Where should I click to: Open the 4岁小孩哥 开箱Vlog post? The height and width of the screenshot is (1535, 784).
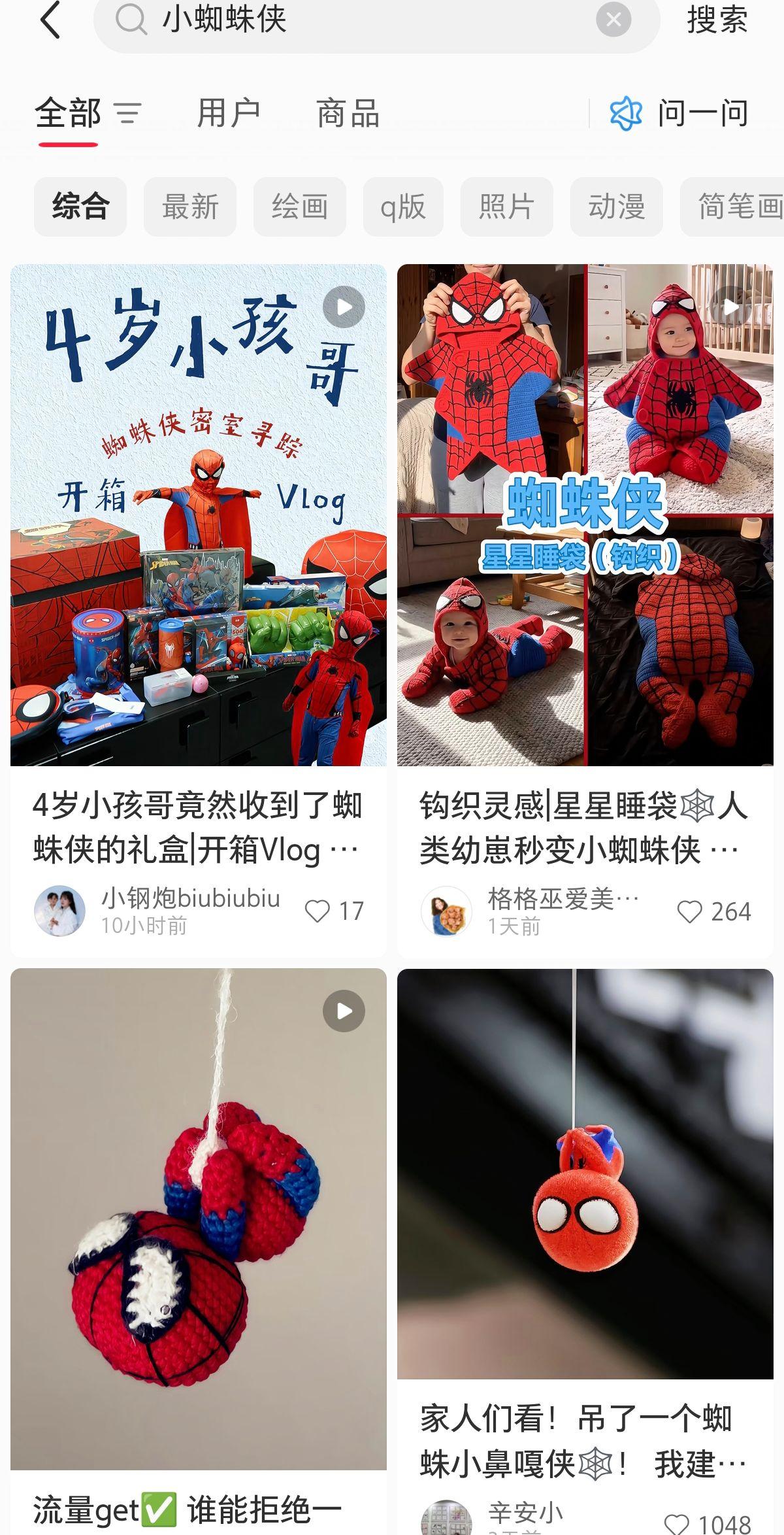(x=199, y=514)
